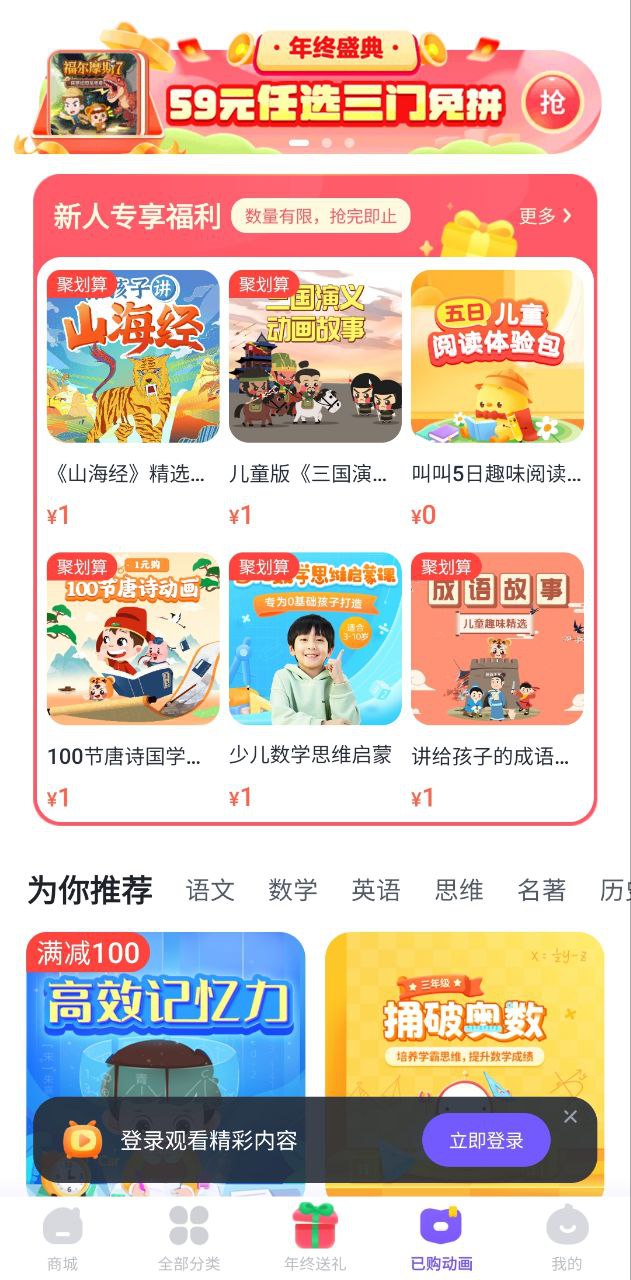Open 更多 in 新人专享福利
Viewport: 631px width, 1280px height.
[x=545, y=215]
